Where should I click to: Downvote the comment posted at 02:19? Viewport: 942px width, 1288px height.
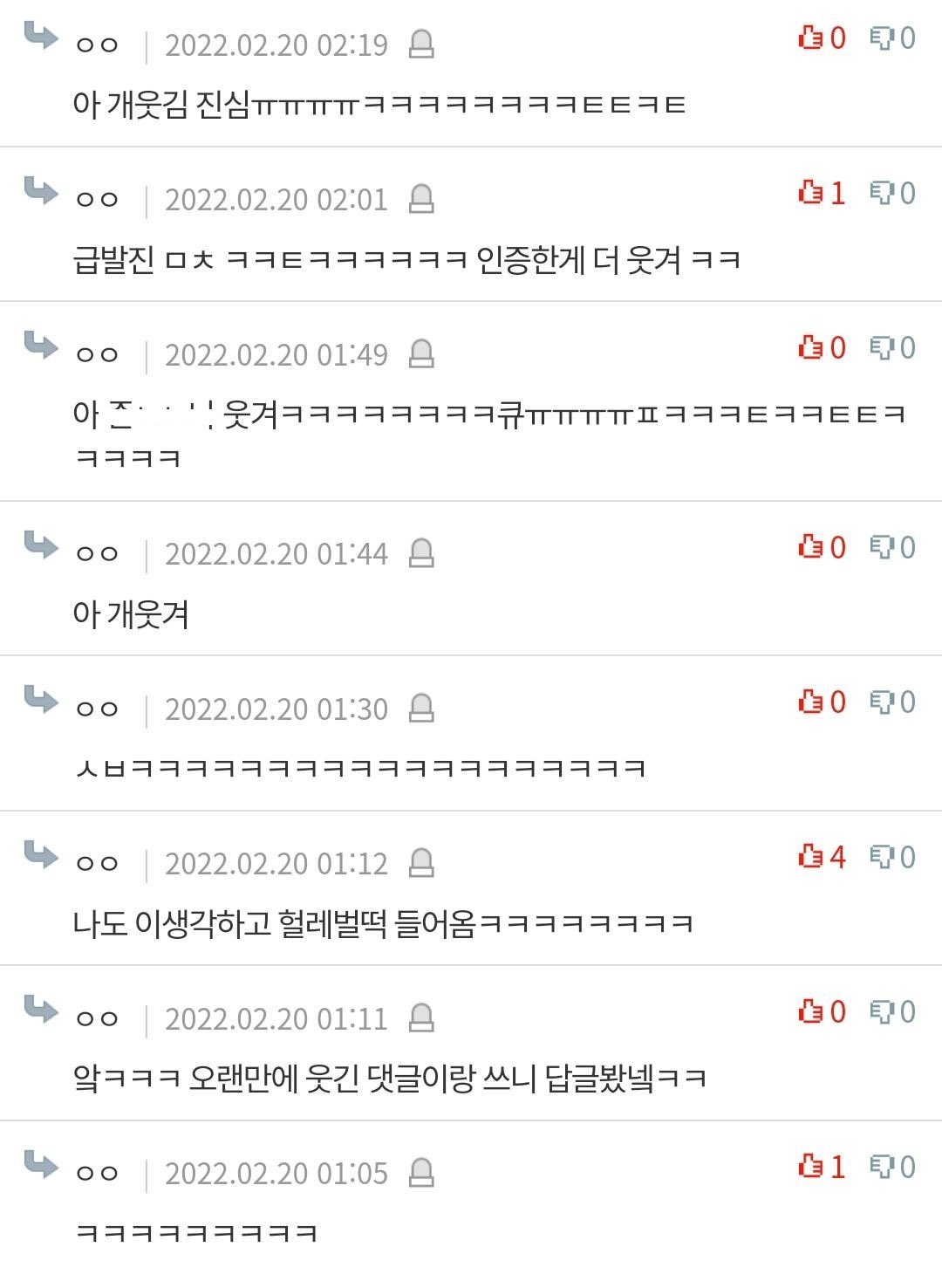coord(883,38)
